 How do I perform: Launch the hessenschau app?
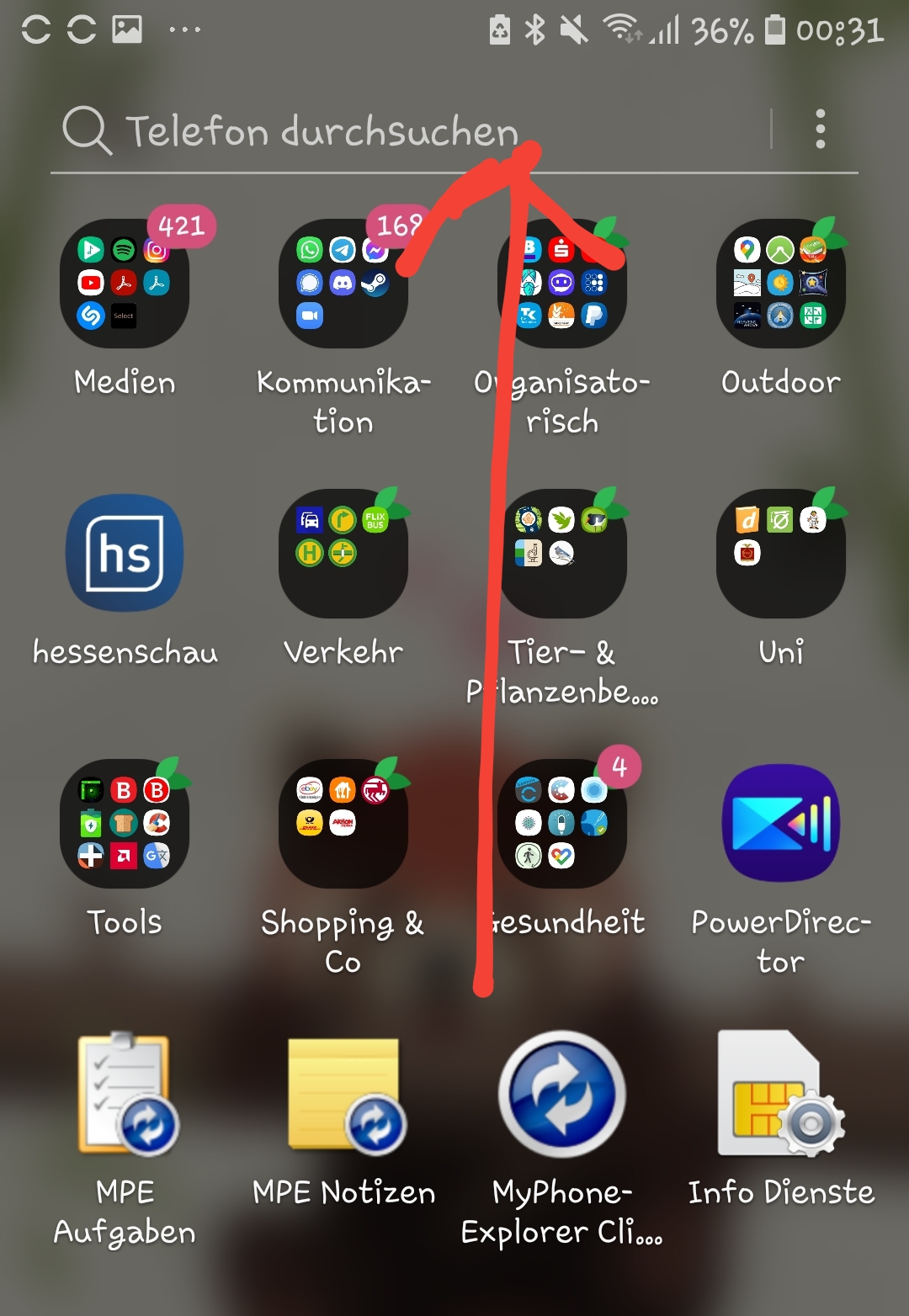pyautogui.click(x=125, y=554)
